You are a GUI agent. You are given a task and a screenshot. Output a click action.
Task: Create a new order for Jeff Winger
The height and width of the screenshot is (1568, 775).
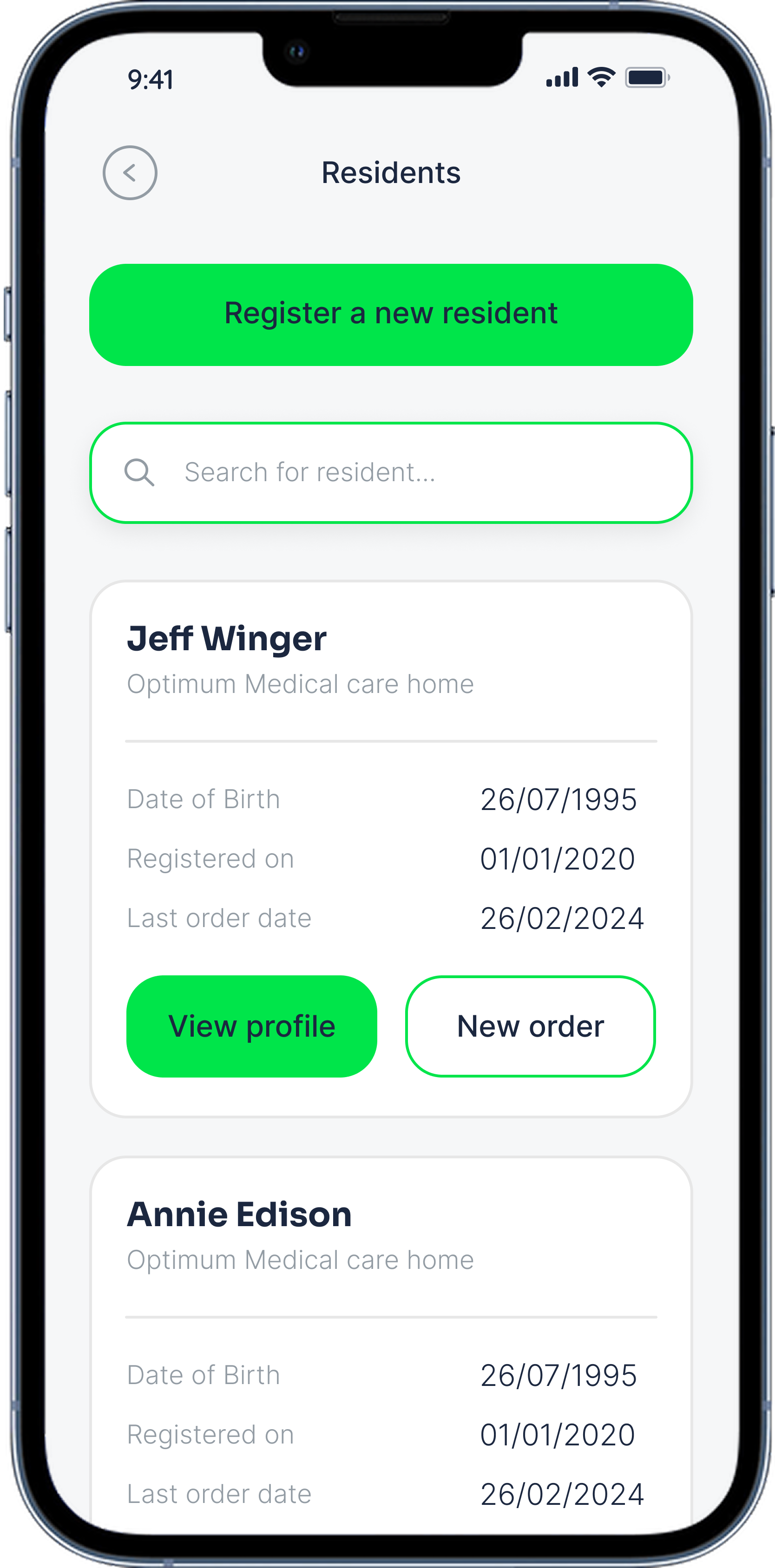[x=530, y=1026]
